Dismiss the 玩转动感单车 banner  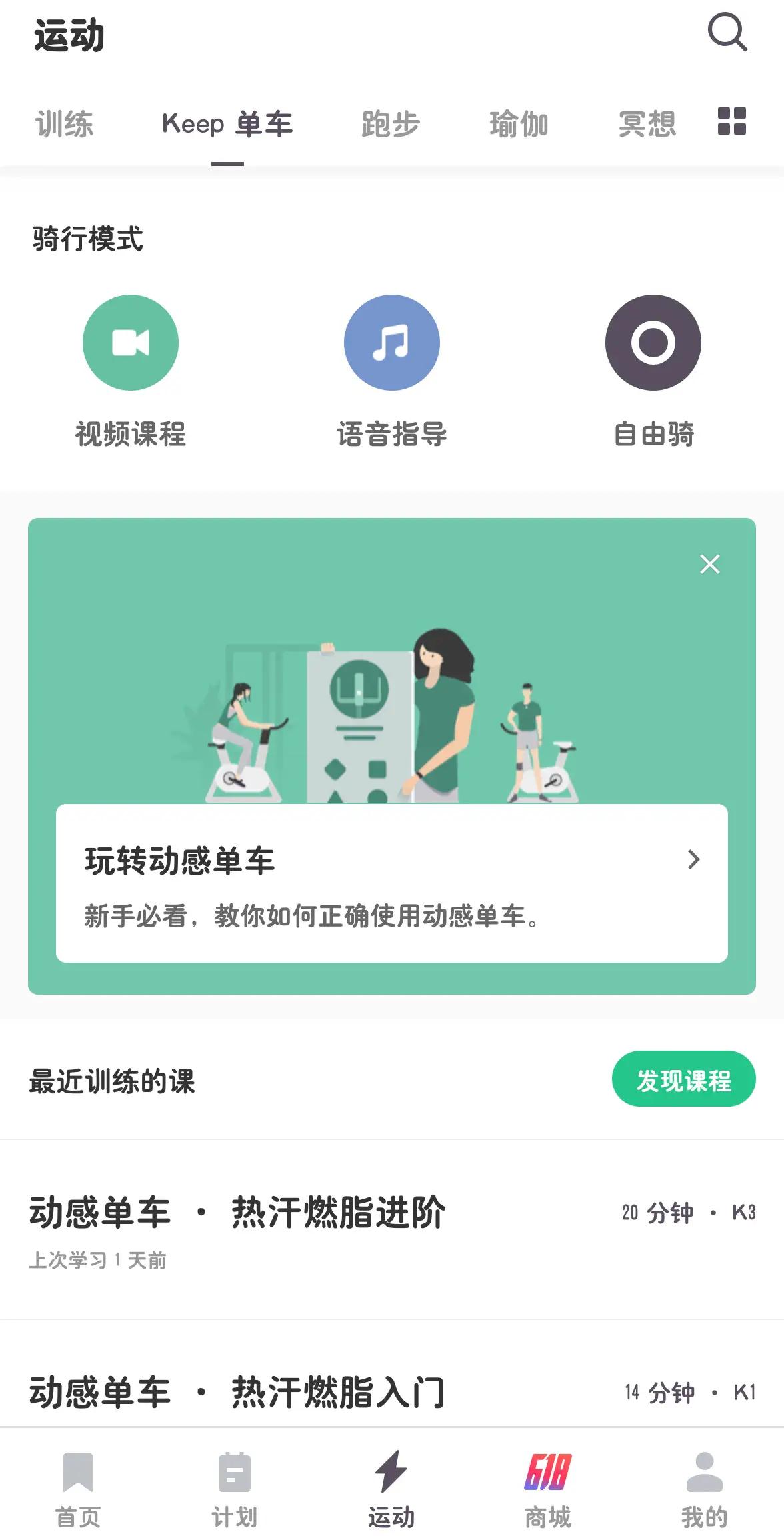(x=709, y=565)
